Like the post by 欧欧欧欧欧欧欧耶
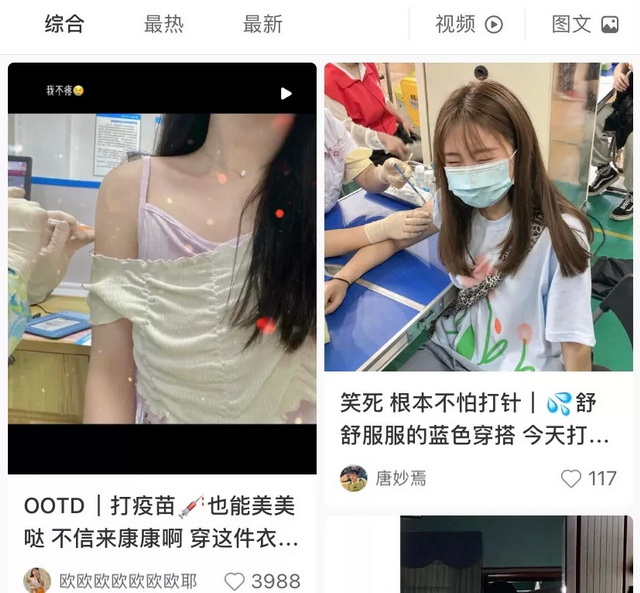The height and width of the screenshot is (593, 640). [235, 581]
